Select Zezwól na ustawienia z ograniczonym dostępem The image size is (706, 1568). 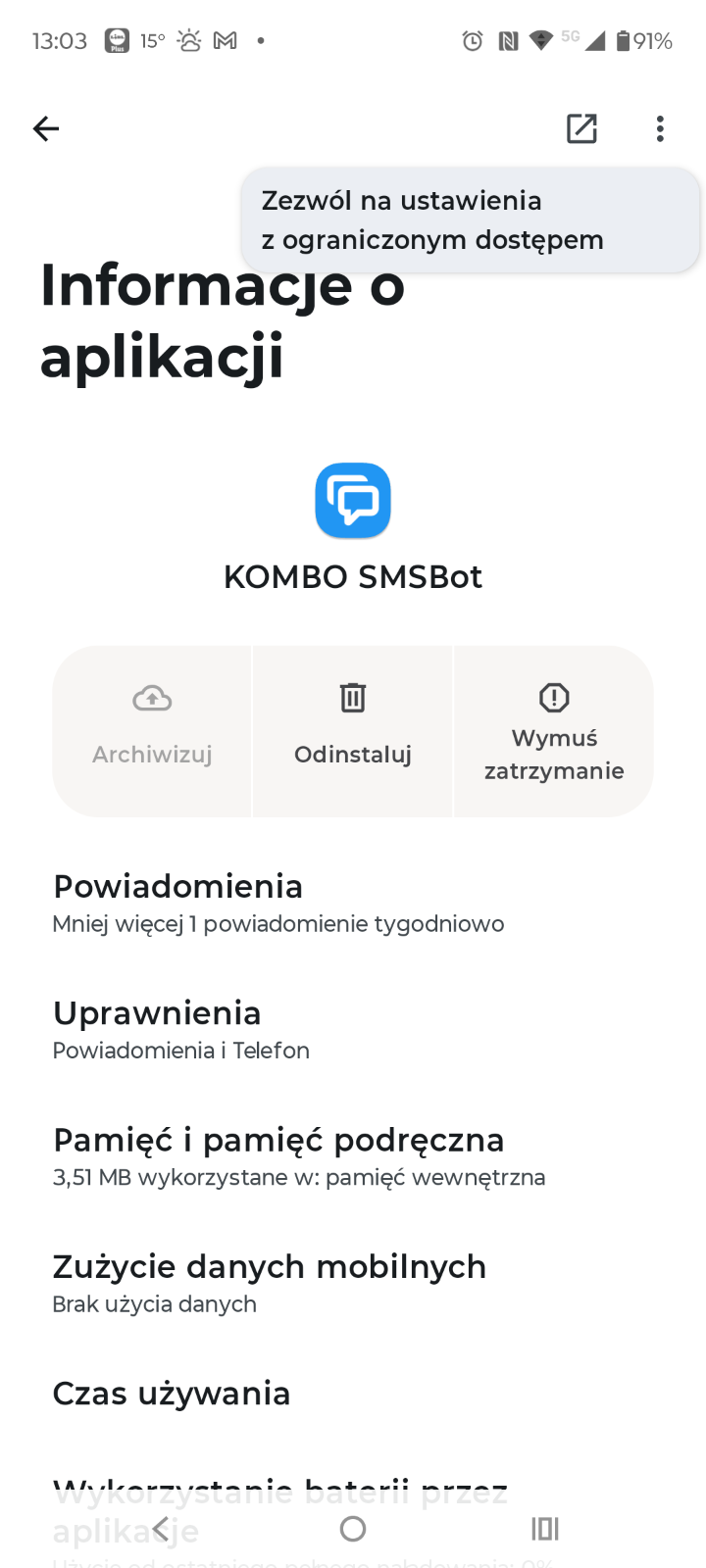click(x=471, y=220)
